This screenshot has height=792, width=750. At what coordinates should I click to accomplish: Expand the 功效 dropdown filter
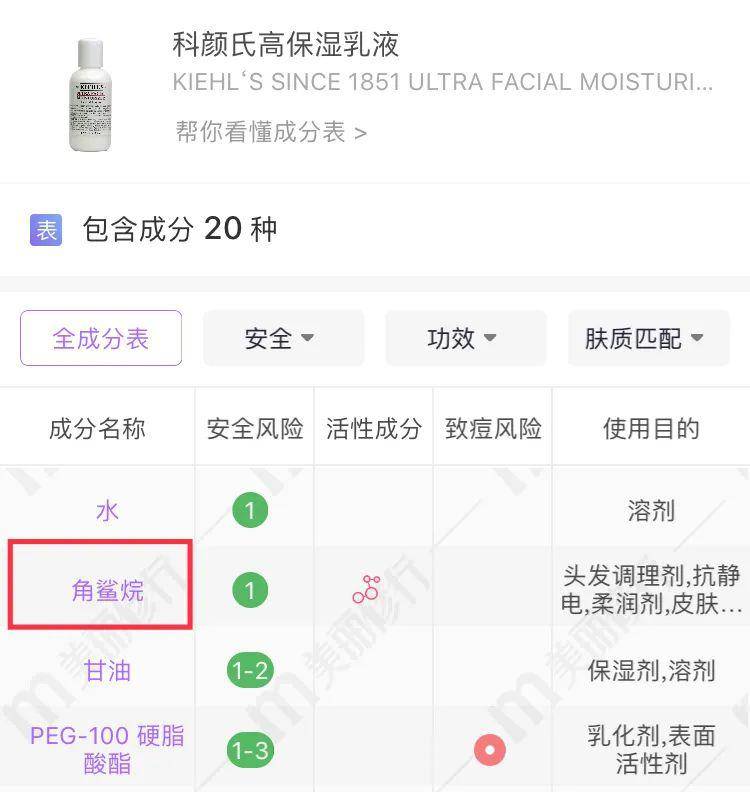click(x=465, y=338)
